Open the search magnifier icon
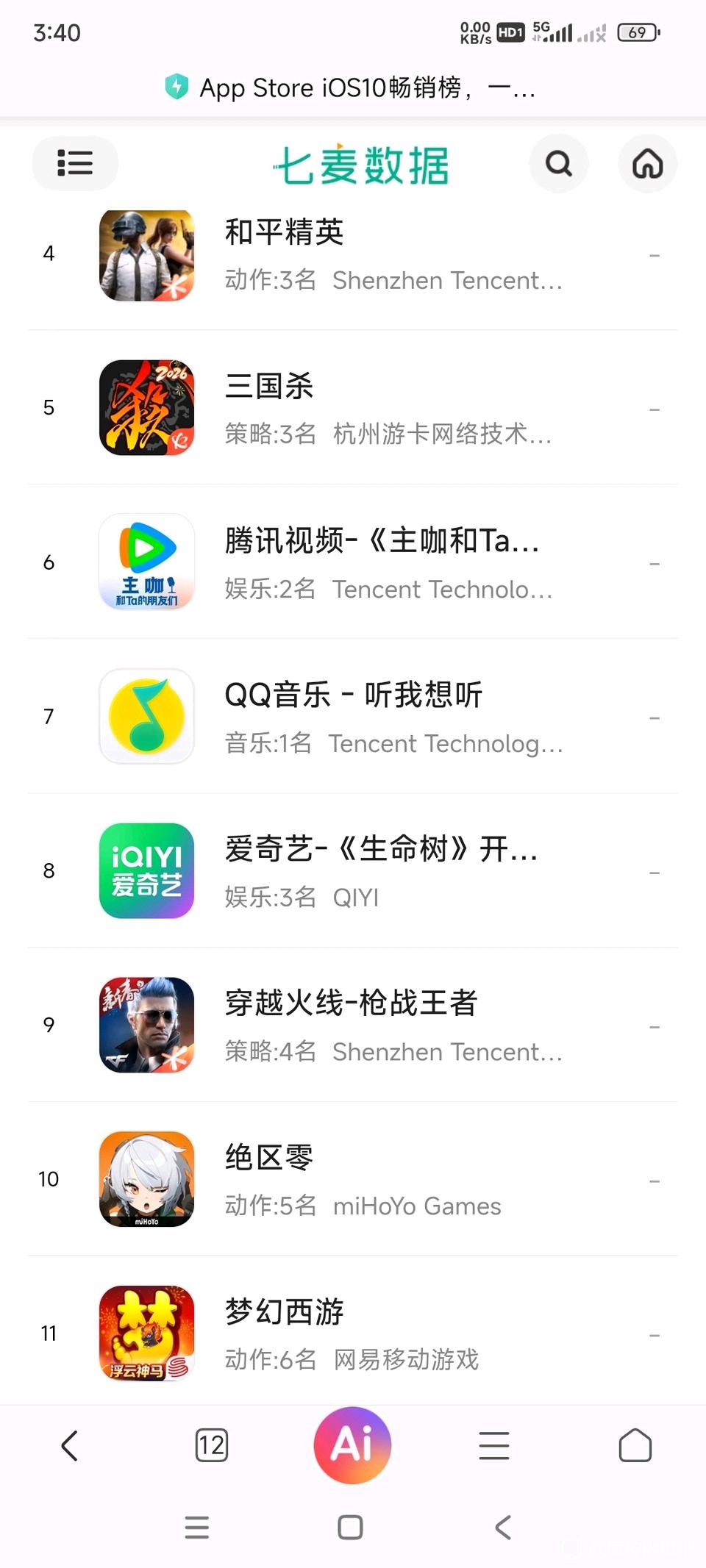Viewport: 706px width, 1568px height. (x=558, y=163)
